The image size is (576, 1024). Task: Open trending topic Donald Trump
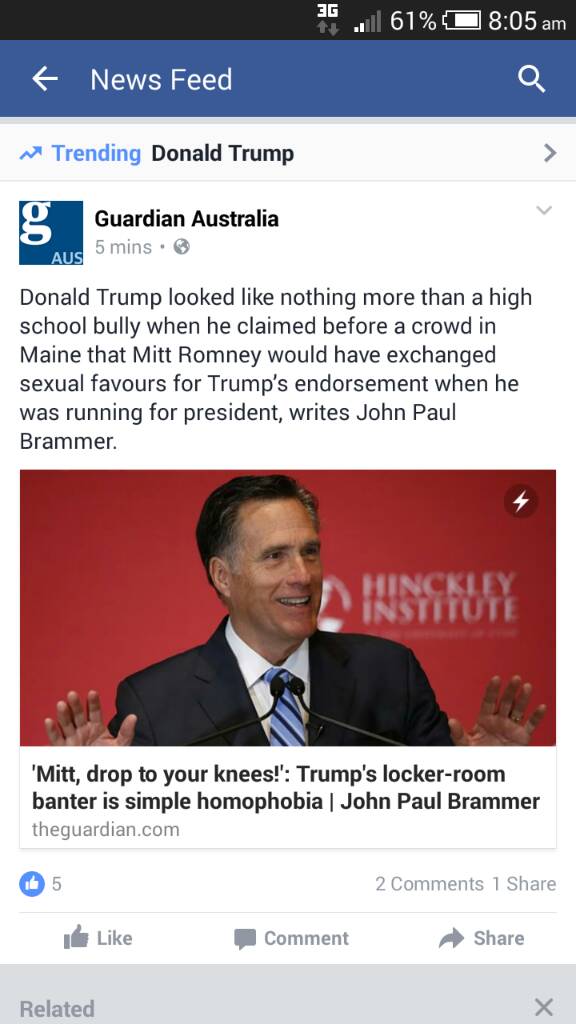tap(288, 153)
